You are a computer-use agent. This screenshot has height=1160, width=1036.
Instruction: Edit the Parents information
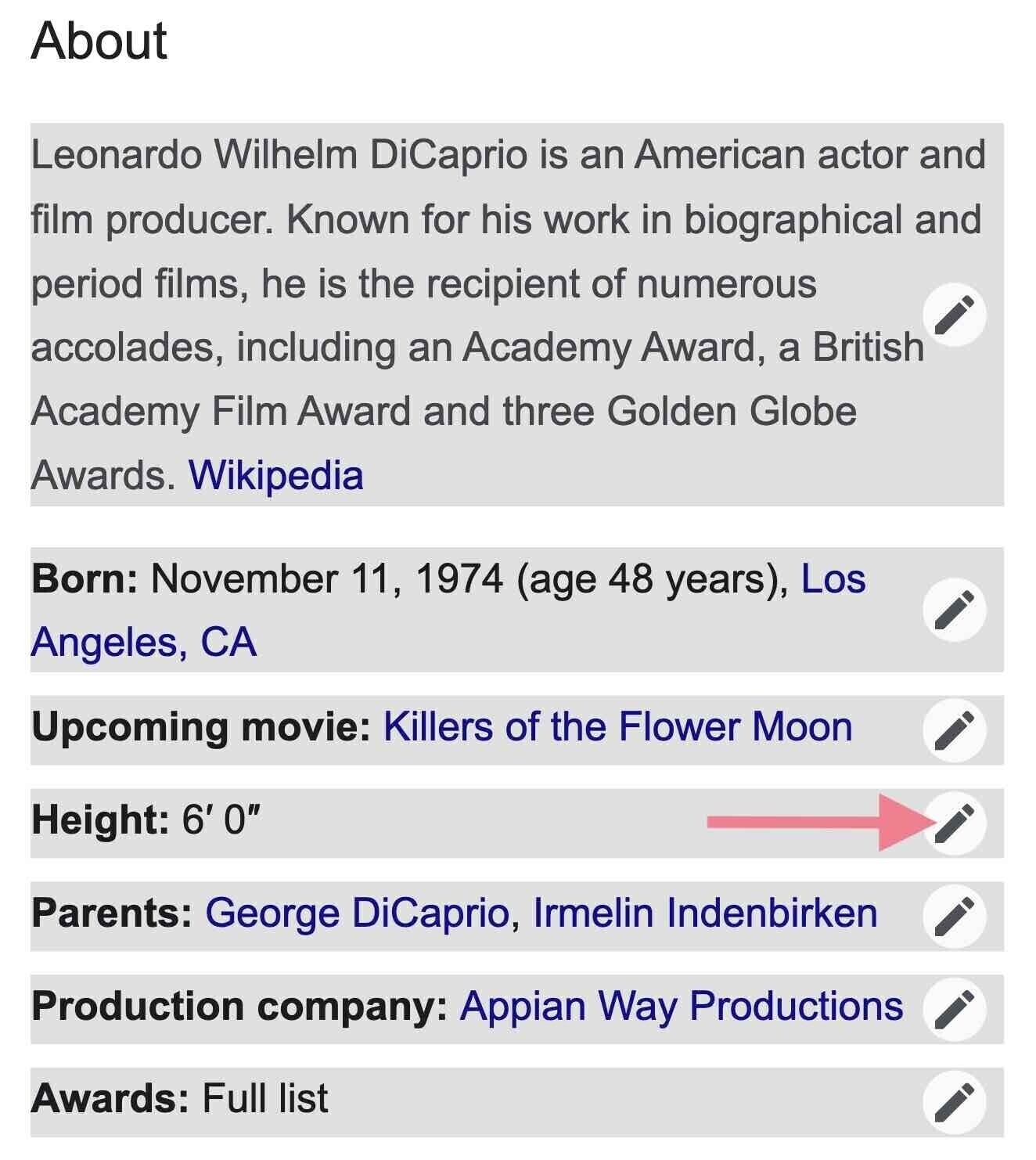tap(958, 913)
